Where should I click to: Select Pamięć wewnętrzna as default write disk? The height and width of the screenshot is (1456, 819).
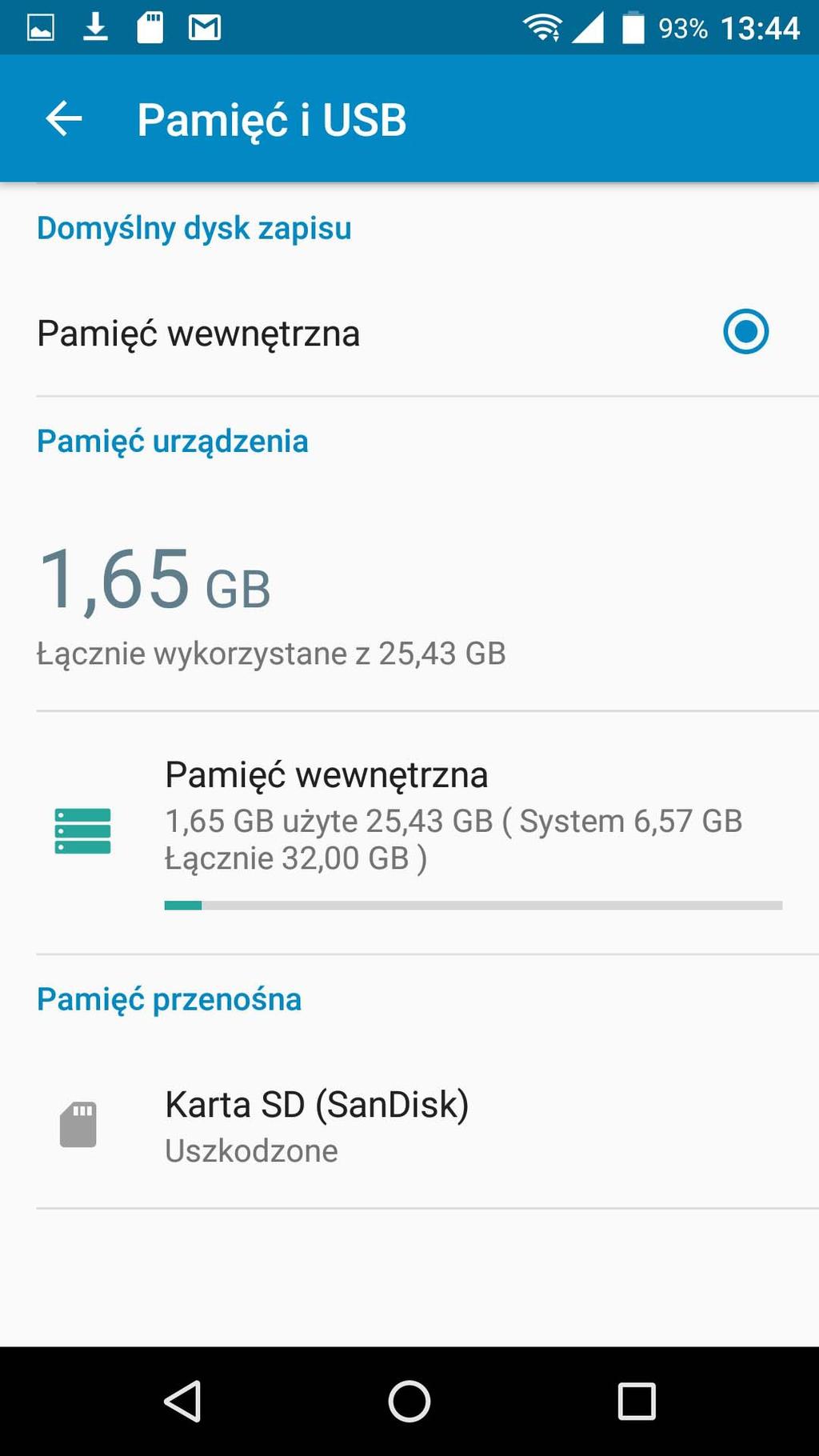[409, 333]
